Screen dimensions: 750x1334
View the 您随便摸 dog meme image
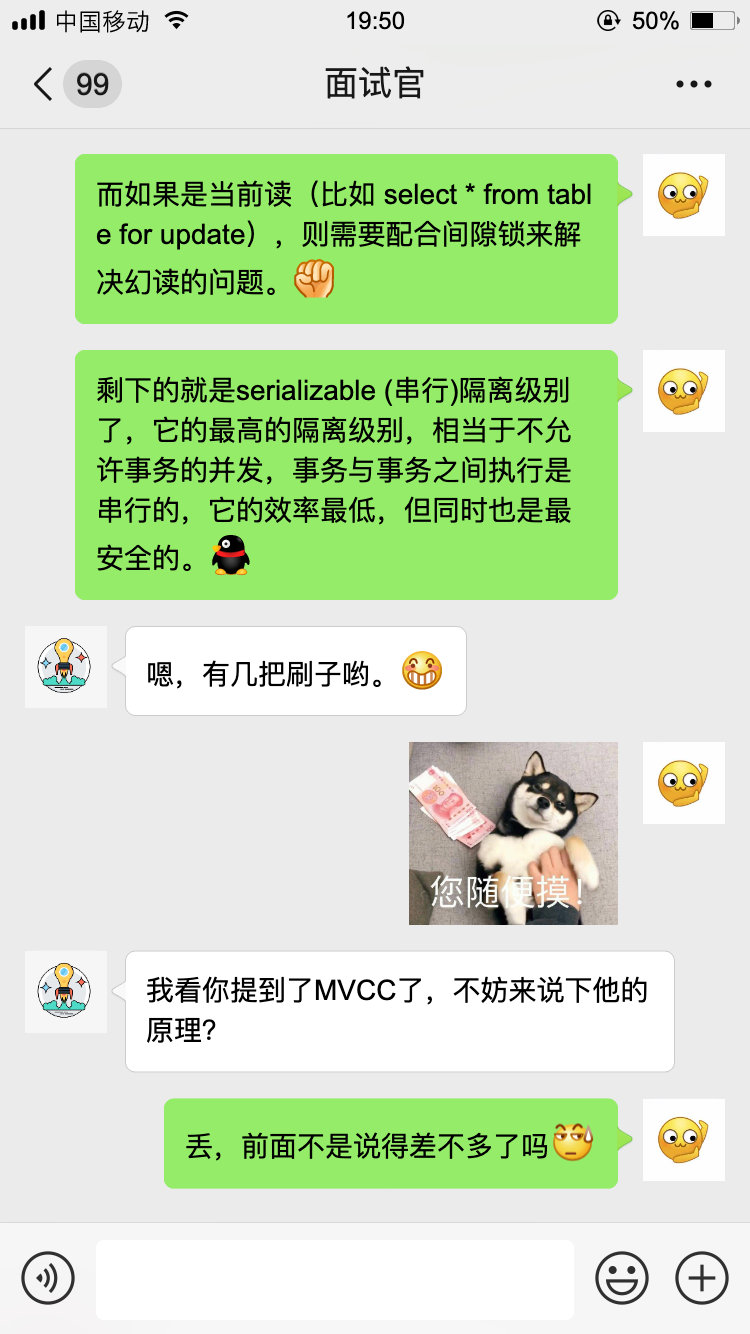513,833
